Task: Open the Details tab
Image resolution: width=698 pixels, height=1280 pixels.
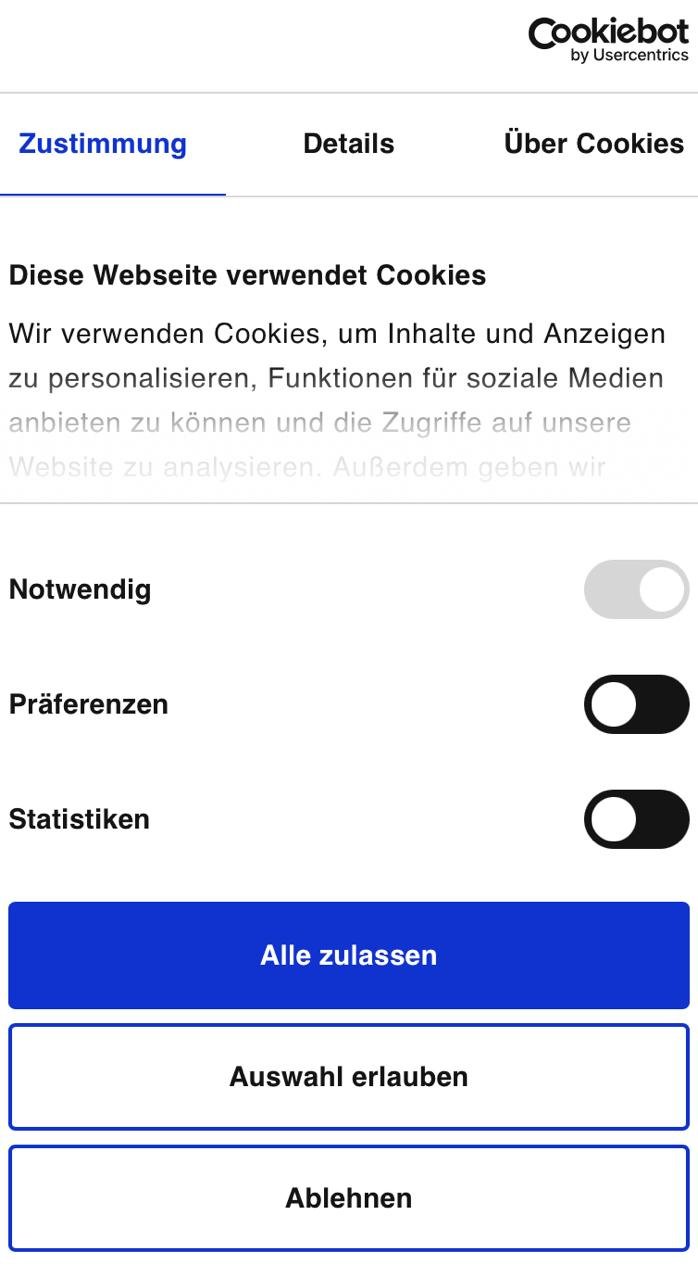Action: [x=348, y=144]
